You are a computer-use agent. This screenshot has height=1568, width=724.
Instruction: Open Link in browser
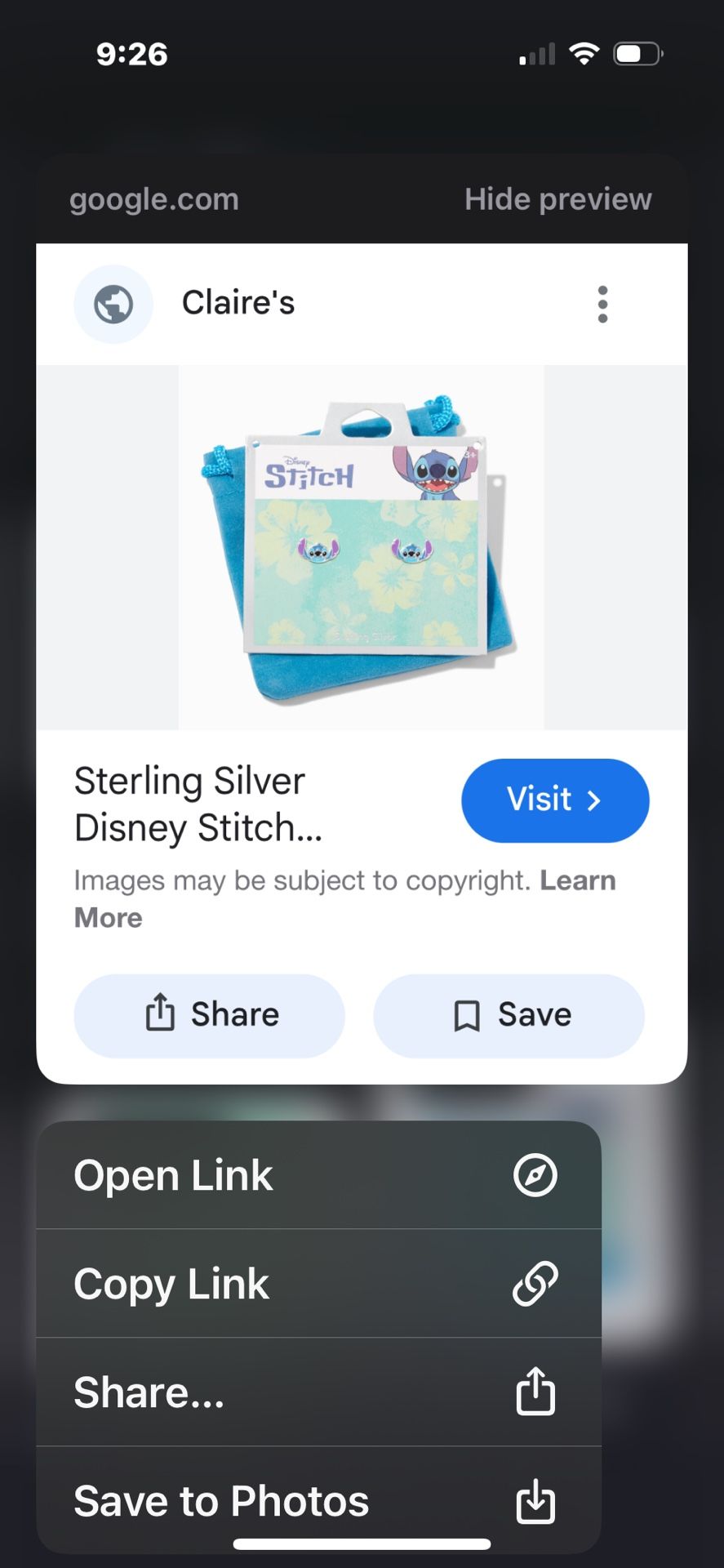(318, 1175)
